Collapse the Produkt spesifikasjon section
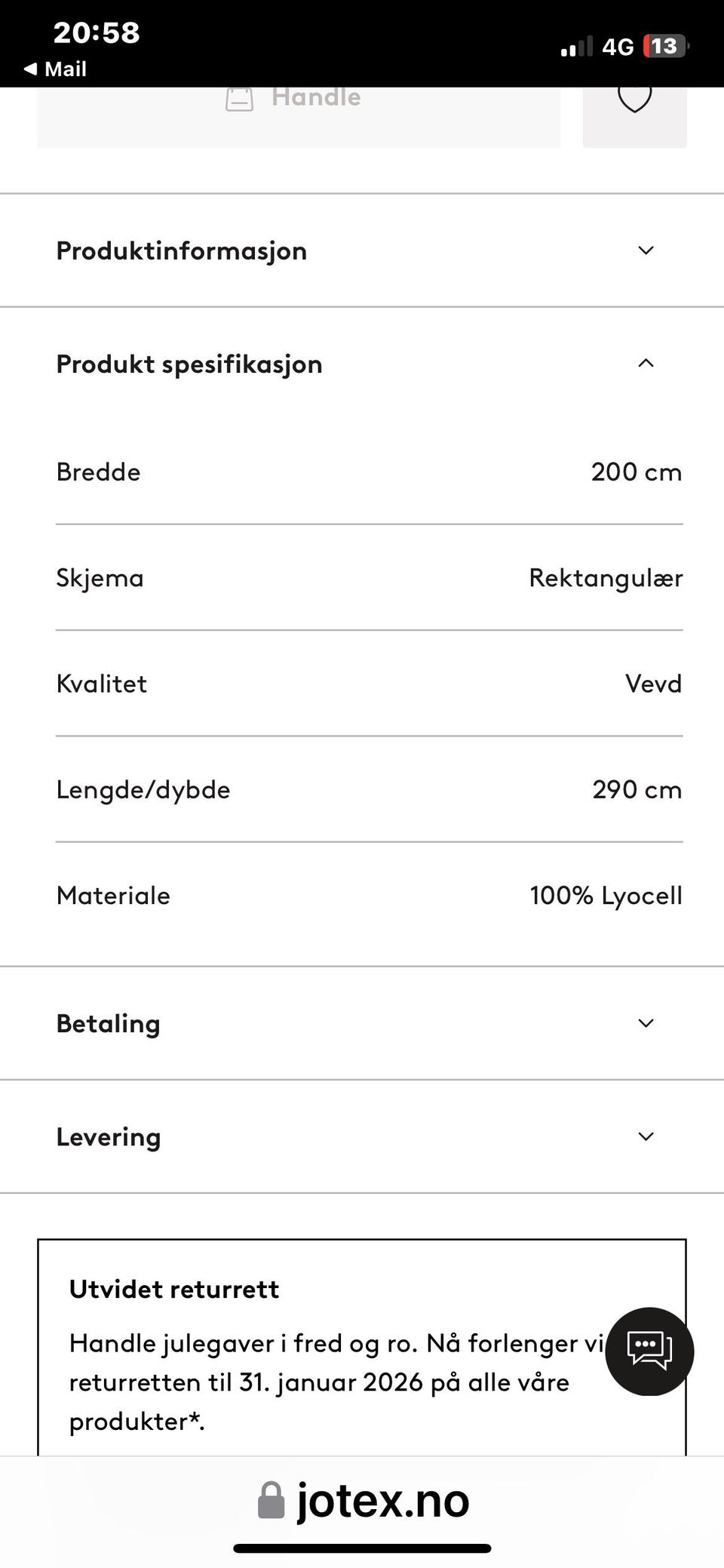Screen dimensions: 724x1568 click(x=362, y=364)
